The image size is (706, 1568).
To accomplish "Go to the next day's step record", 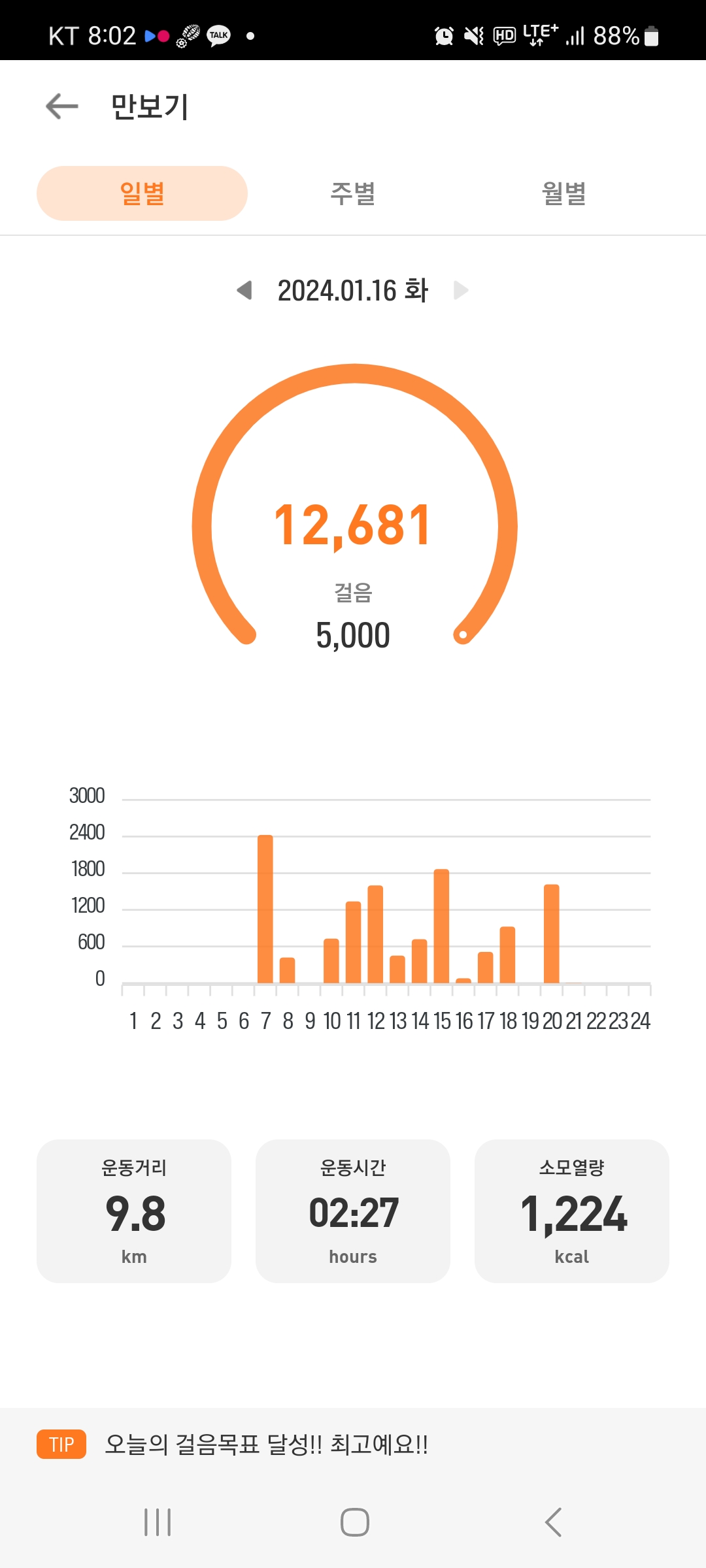I will 461,290.
